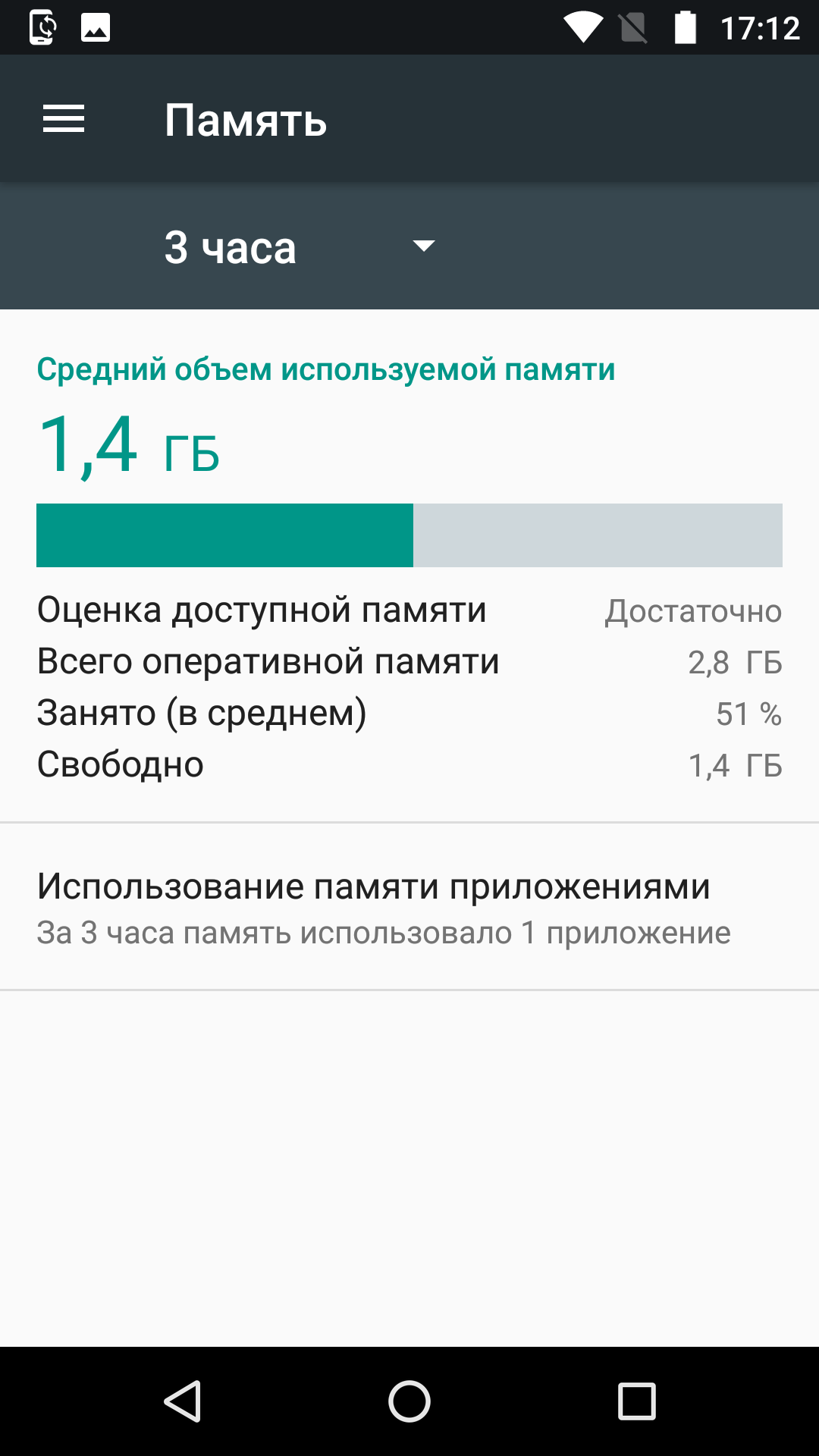Expand the '3 часа' time range dropdown
819x1456 pixels.
(x=300, y=247)
